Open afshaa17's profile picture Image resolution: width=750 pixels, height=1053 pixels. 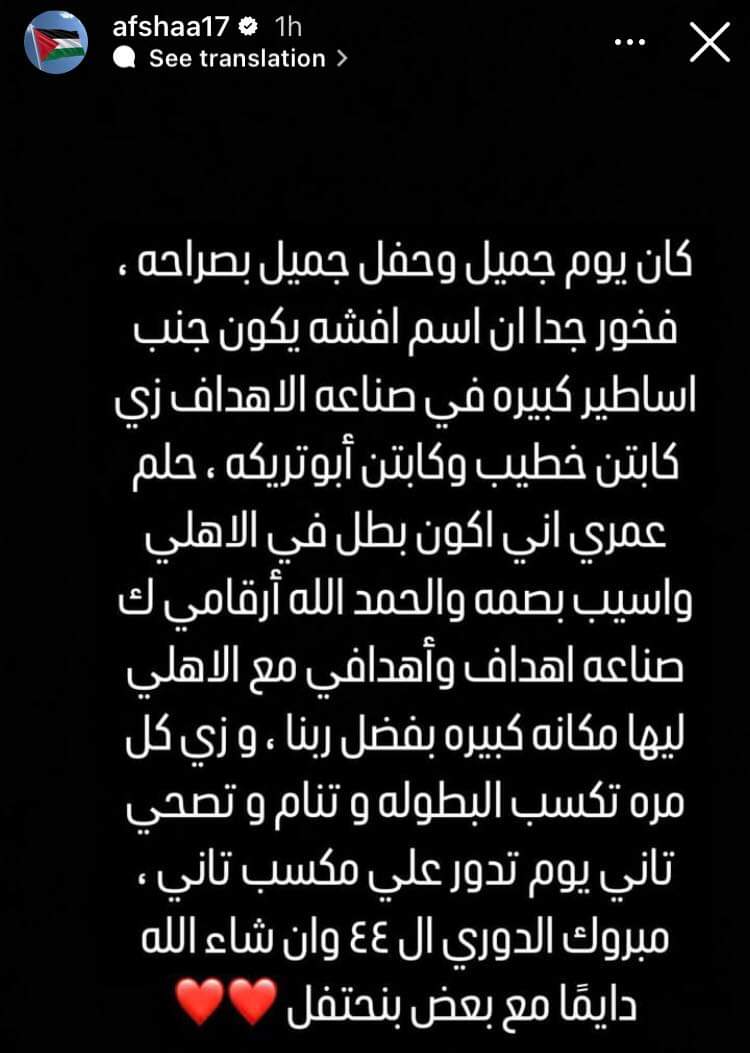(x=57, y=44)
